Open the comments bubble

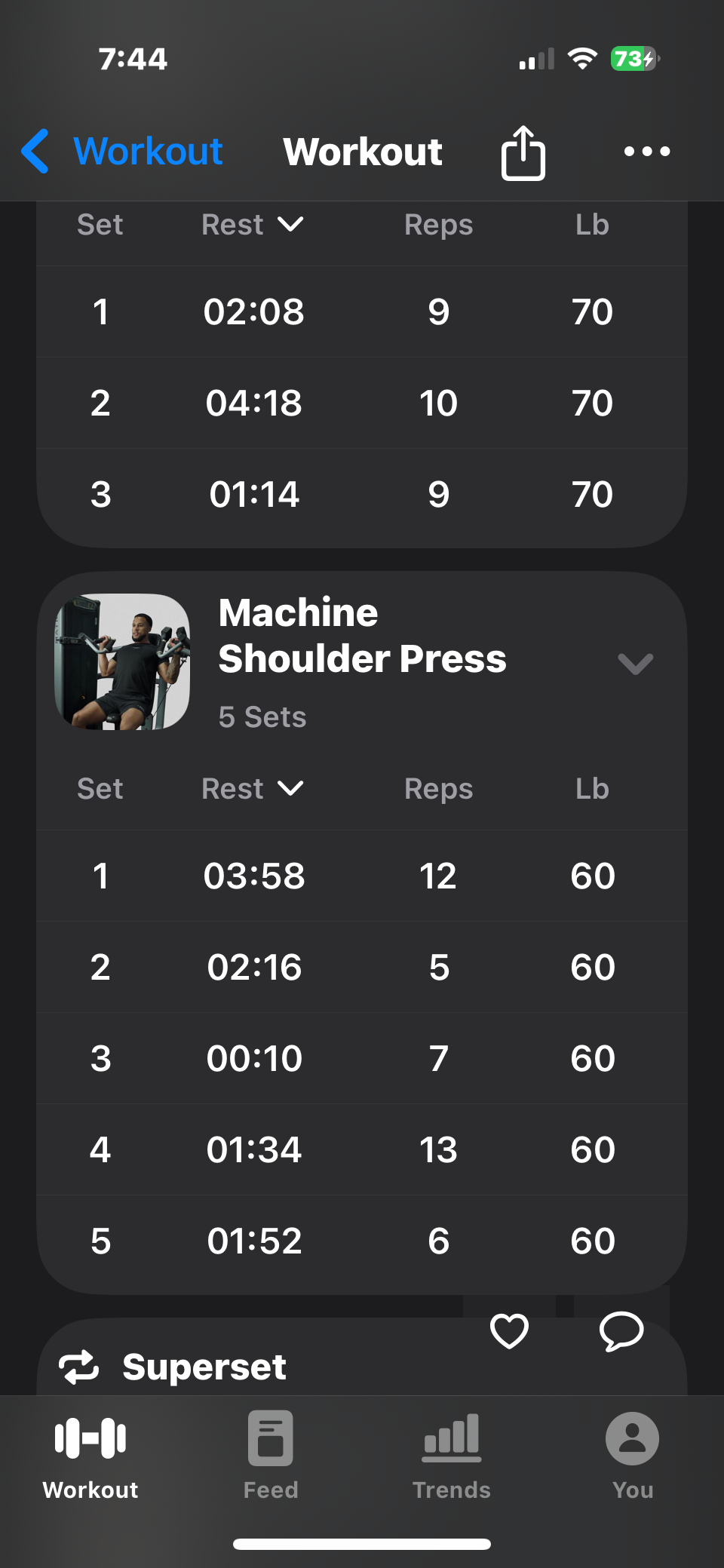click(x=621, y=1331)
